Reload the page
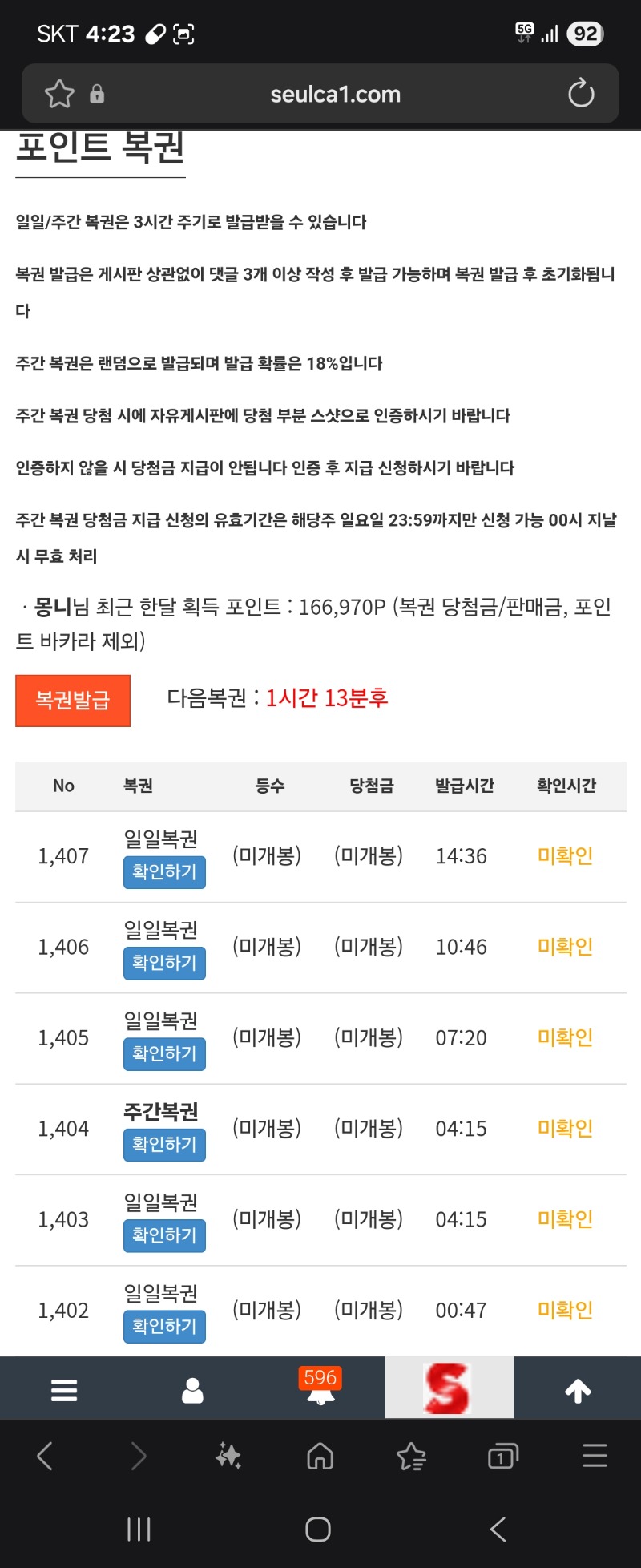This screenshot has height=1568, width=641. (581, 94)
